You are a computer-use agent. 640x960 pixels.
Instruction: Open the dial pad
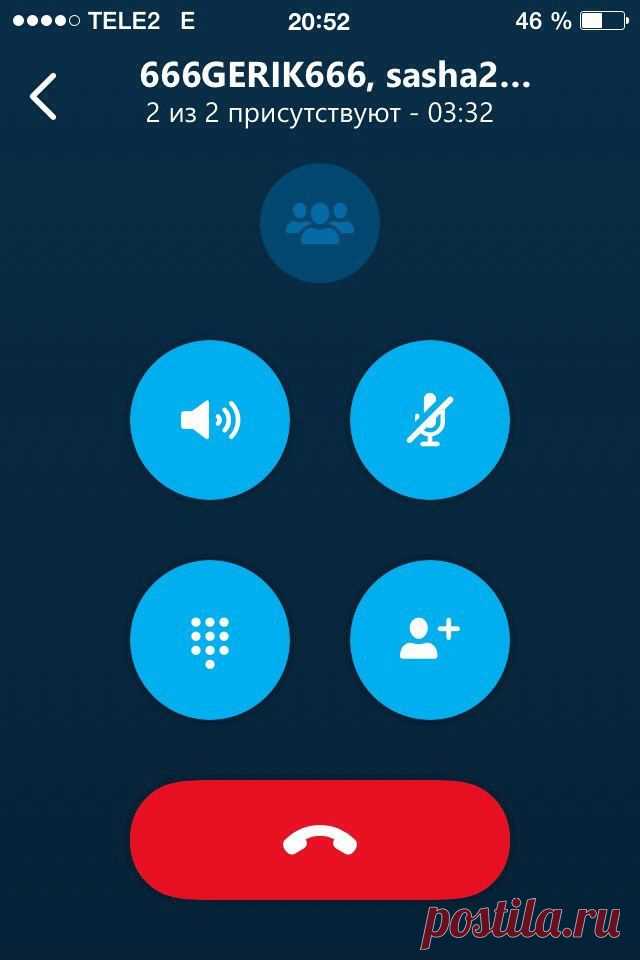click(210, 640)
